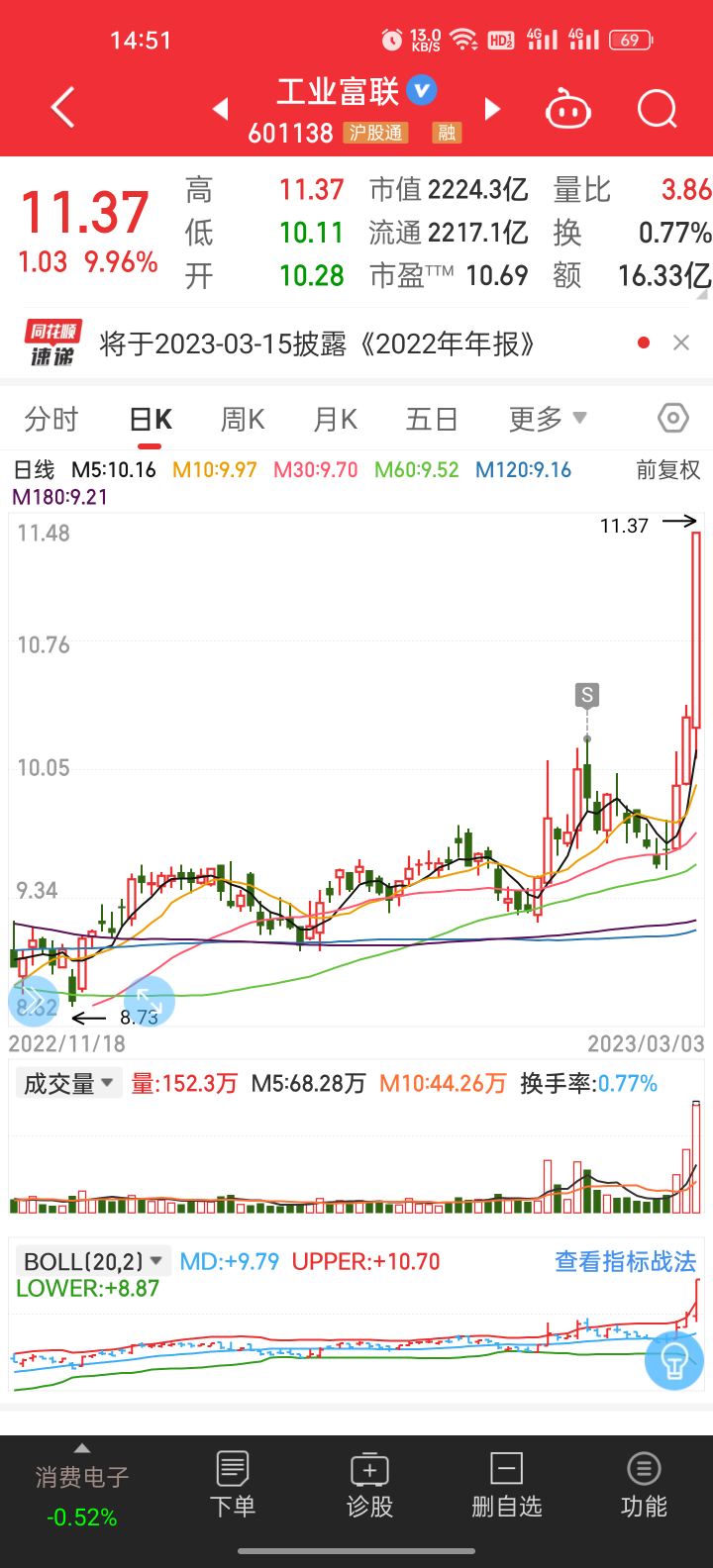Open the robot assistant icon
The height and width of the screenshot is (1568, 713).
click(568, 109)
